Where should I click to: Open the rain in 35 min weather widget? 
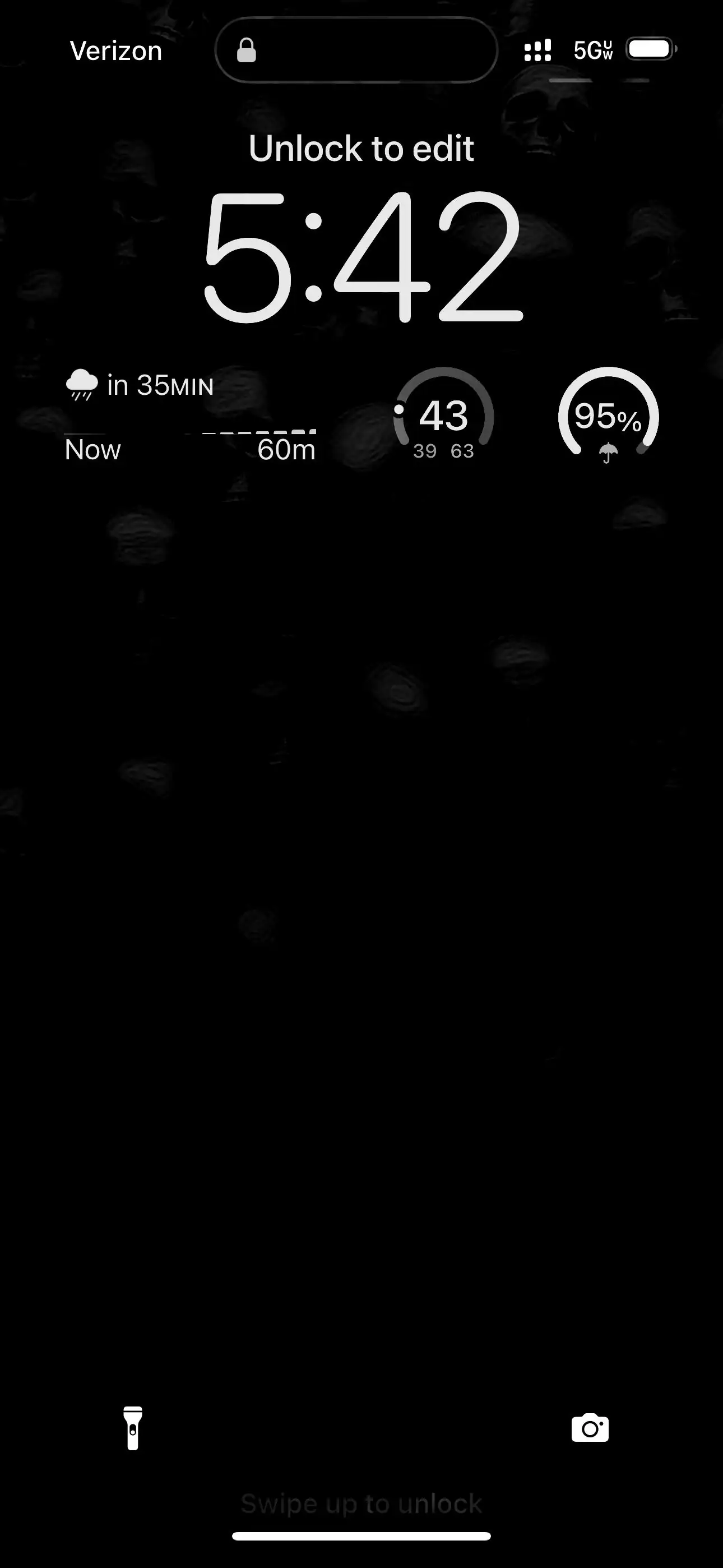click(190, 417)
